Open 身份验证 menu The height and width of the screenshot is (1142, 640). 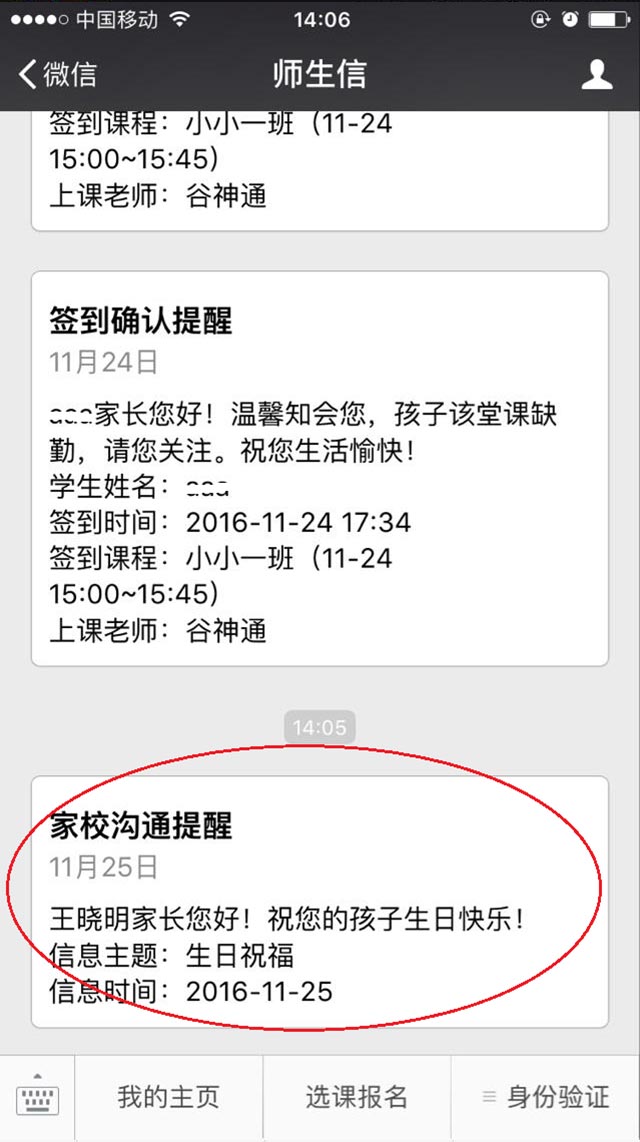point(546,1097)
